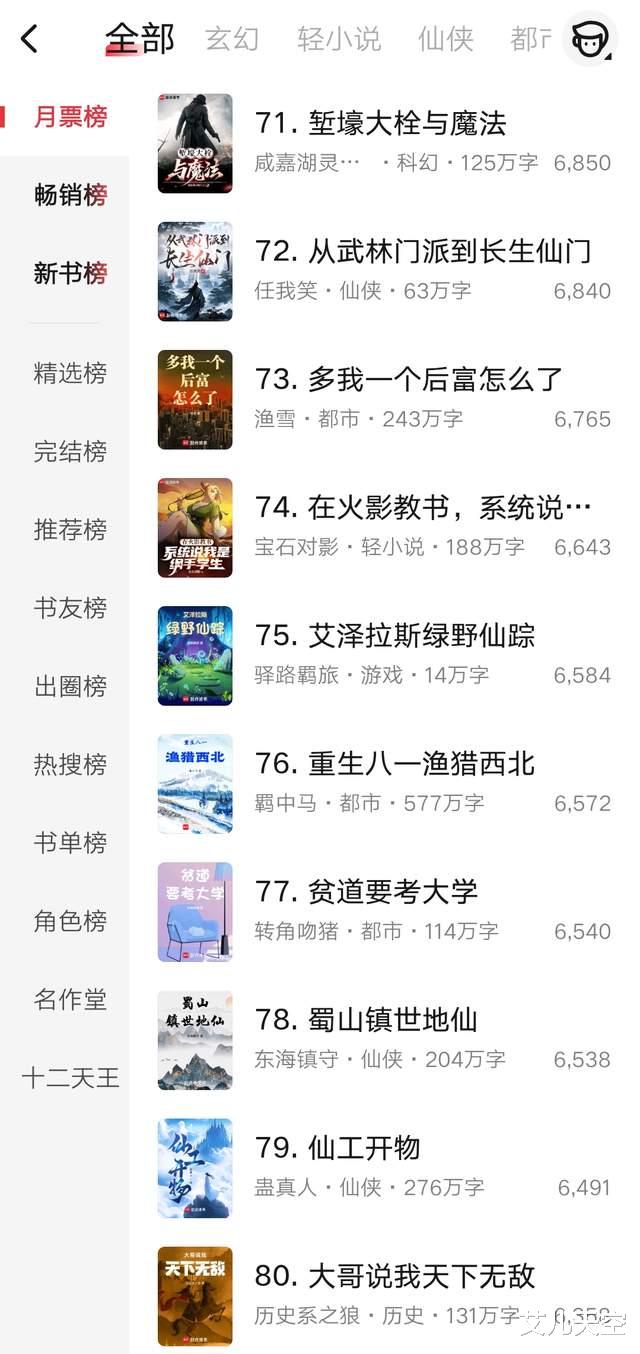The image size is (640, 1354).
Task: Open book 71 堑壕大栓与魔法
Action: pos(380,124)
